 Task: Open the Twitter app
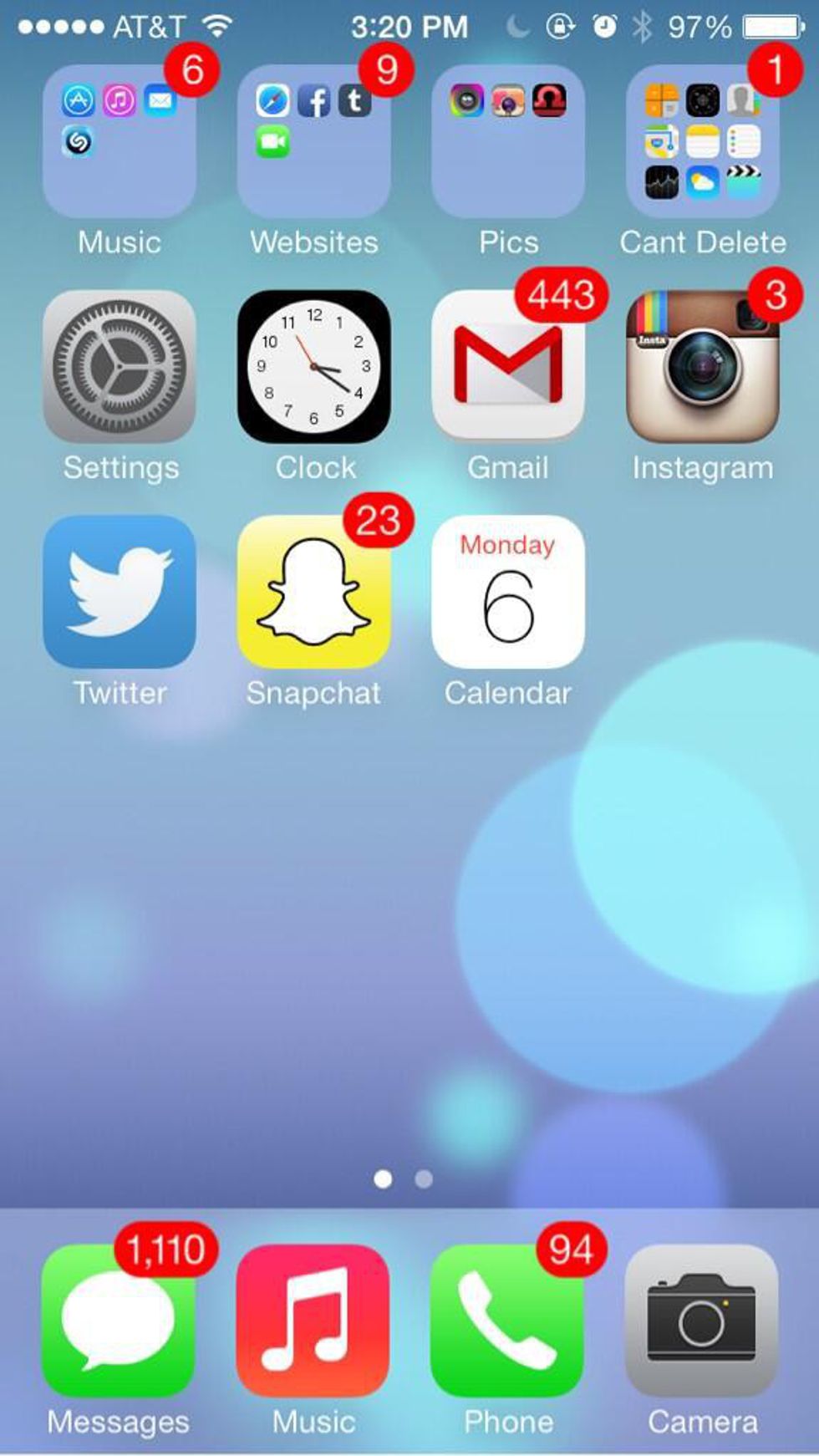[120, 592]
